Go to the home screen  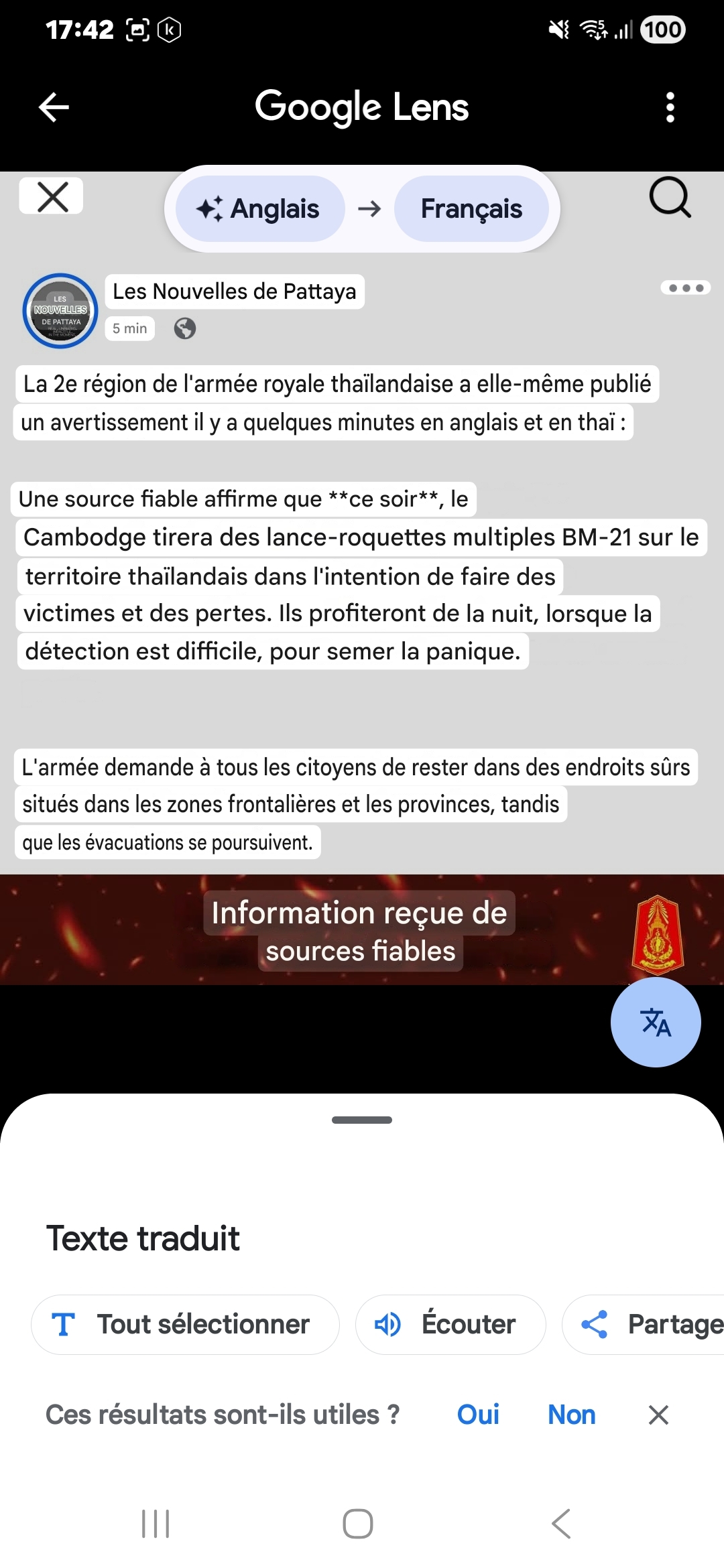click(358, 1524)
